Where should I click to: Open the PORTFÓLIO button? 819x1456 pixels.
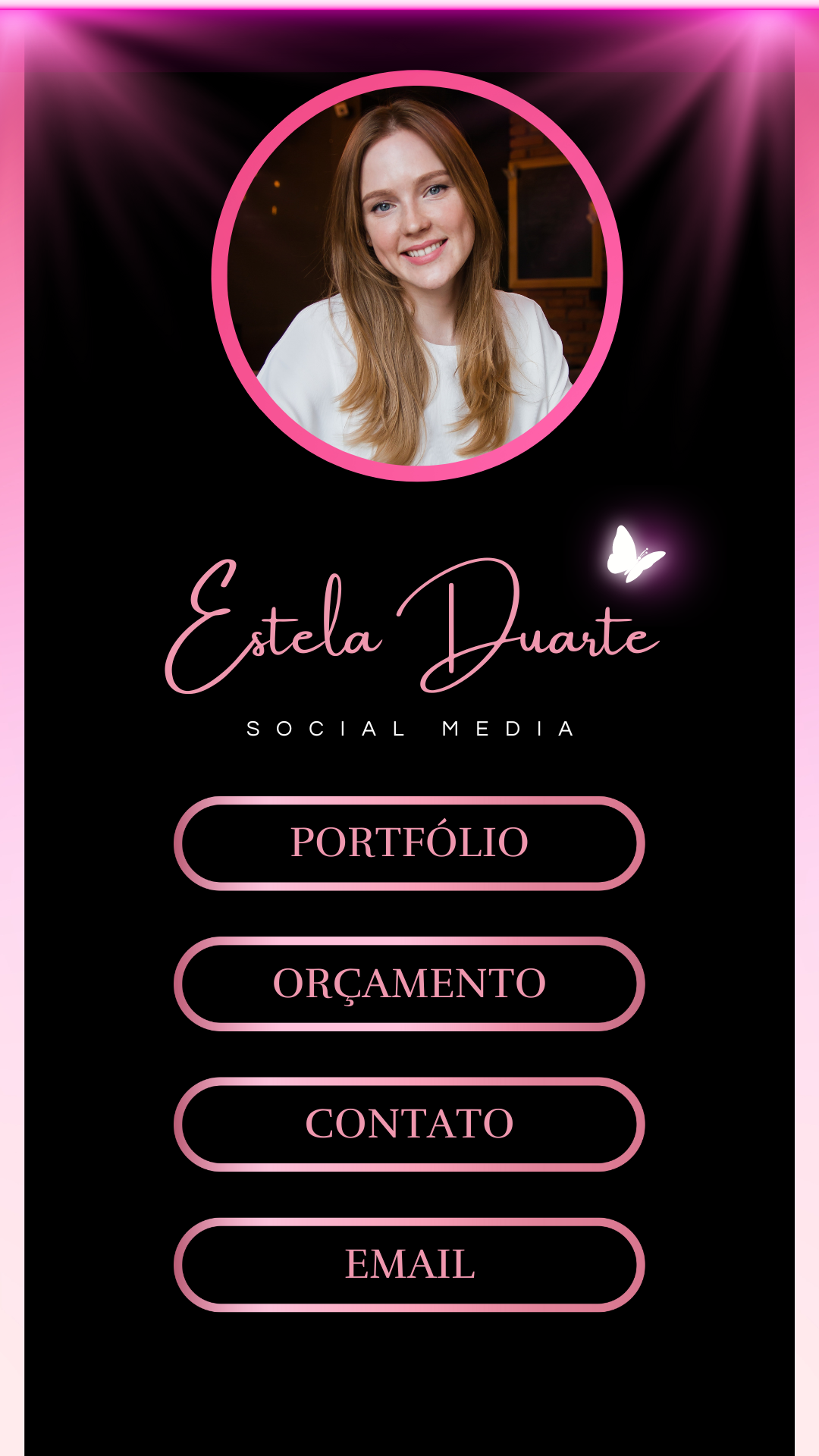coord(409,843)
